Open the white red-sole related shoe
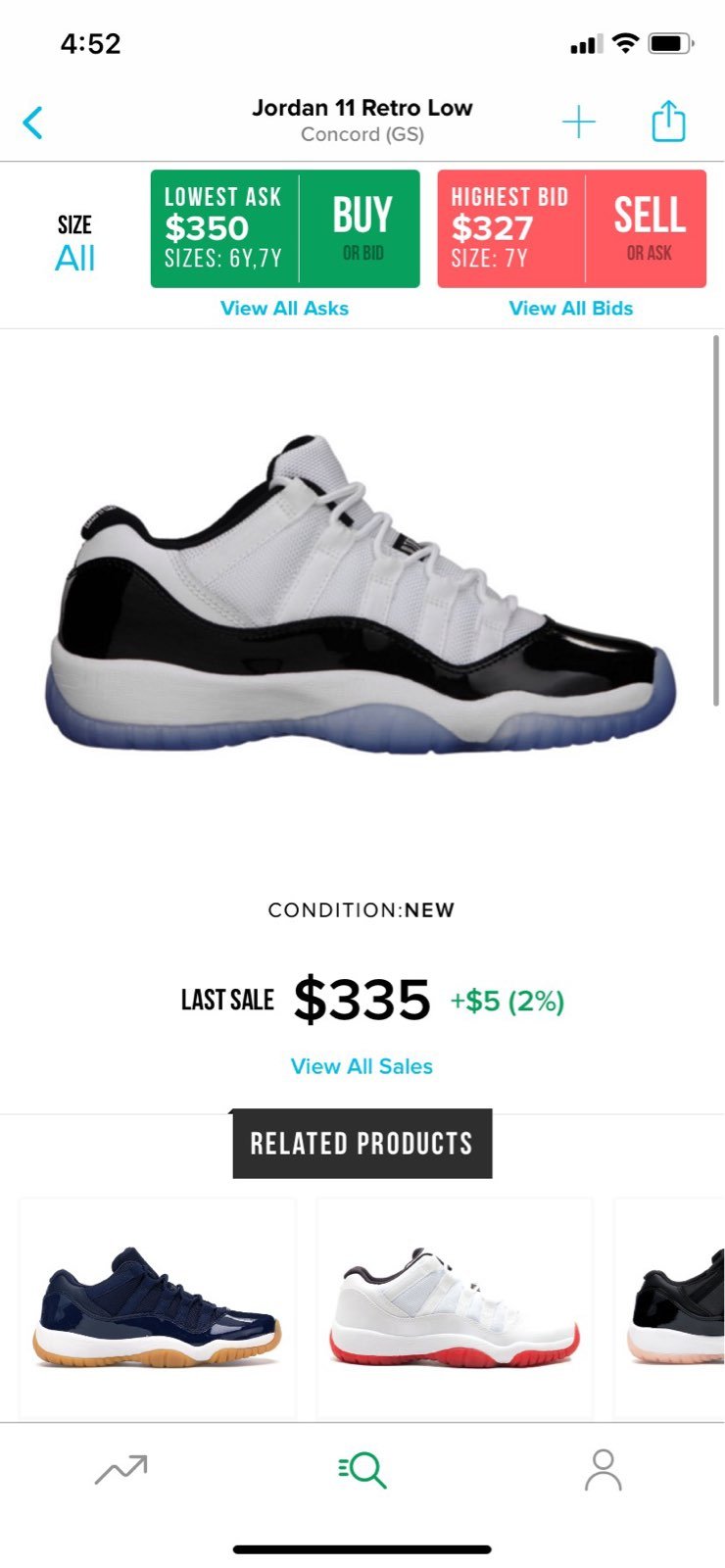Viewport: 725px width, 1568px height. [455, 1309]
